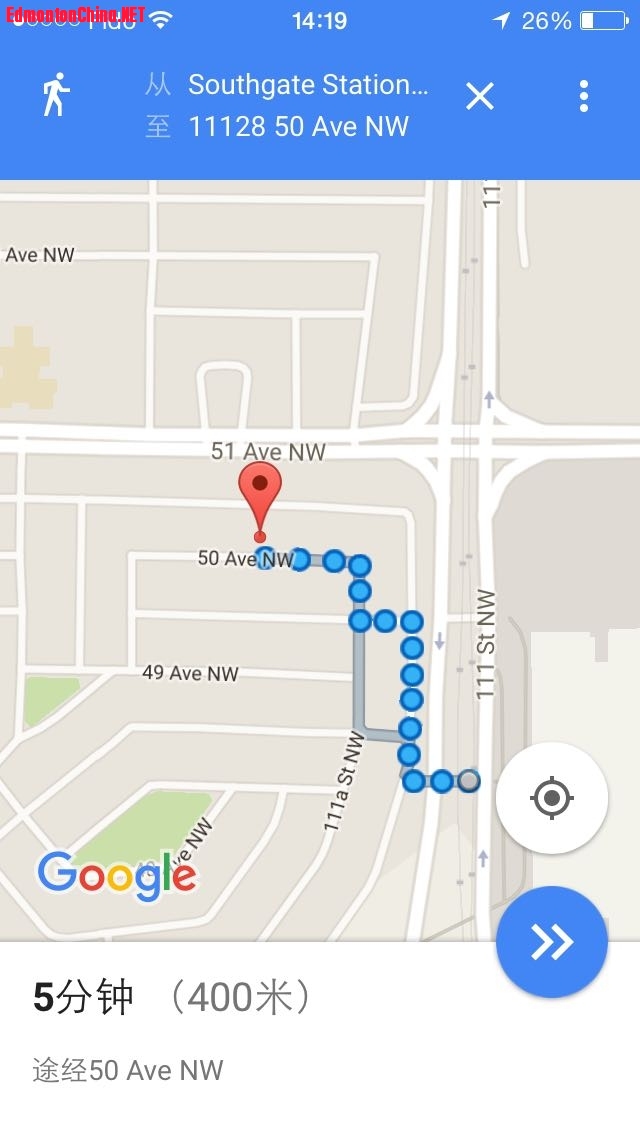Open the 5分钟 (400米) route details
640x1136 pixels.
[x=172, y=997]
